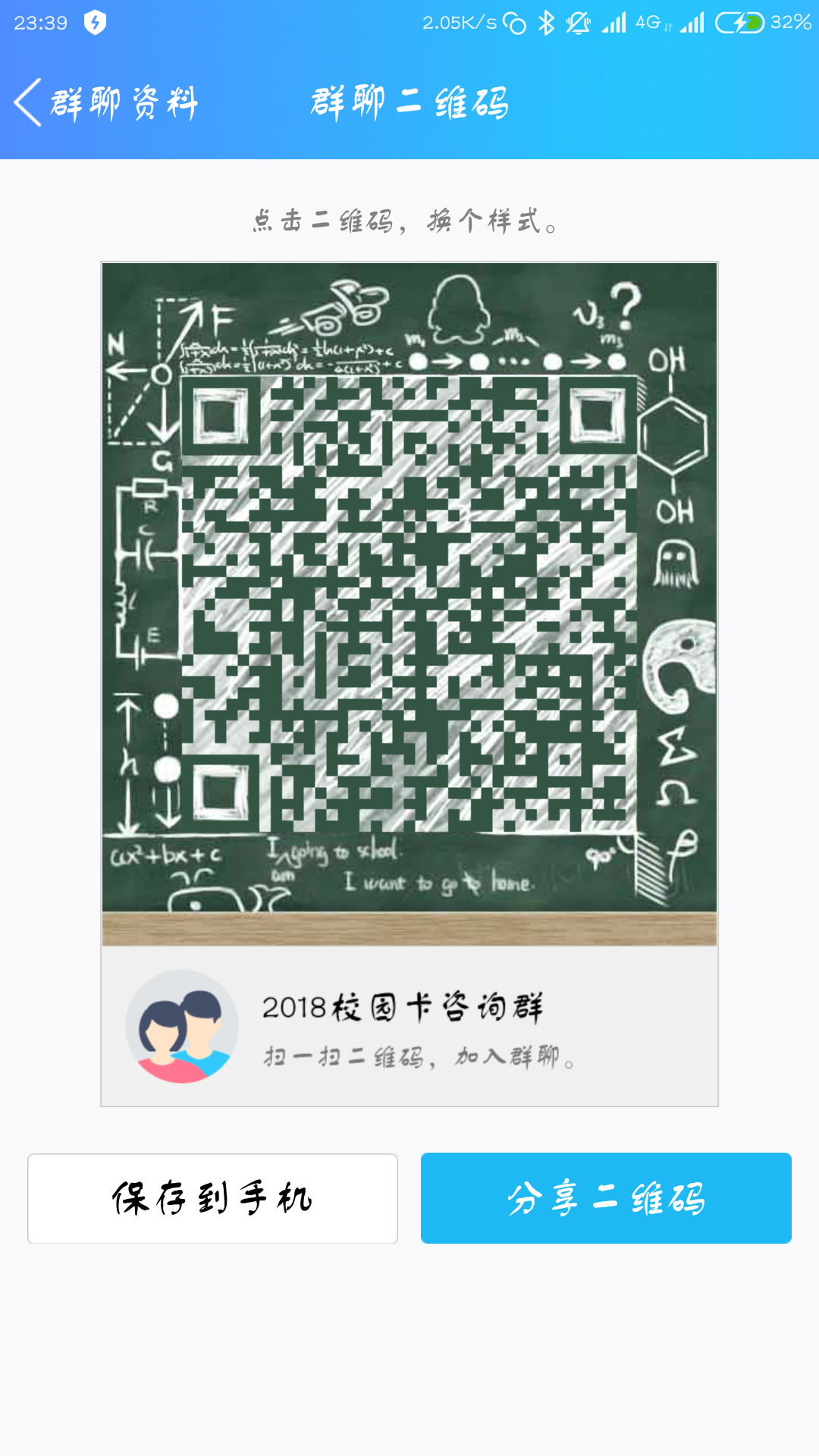Tap 保存到手机 to save the QR code
The image size is (819, 1456).
tap(212, 1198)
